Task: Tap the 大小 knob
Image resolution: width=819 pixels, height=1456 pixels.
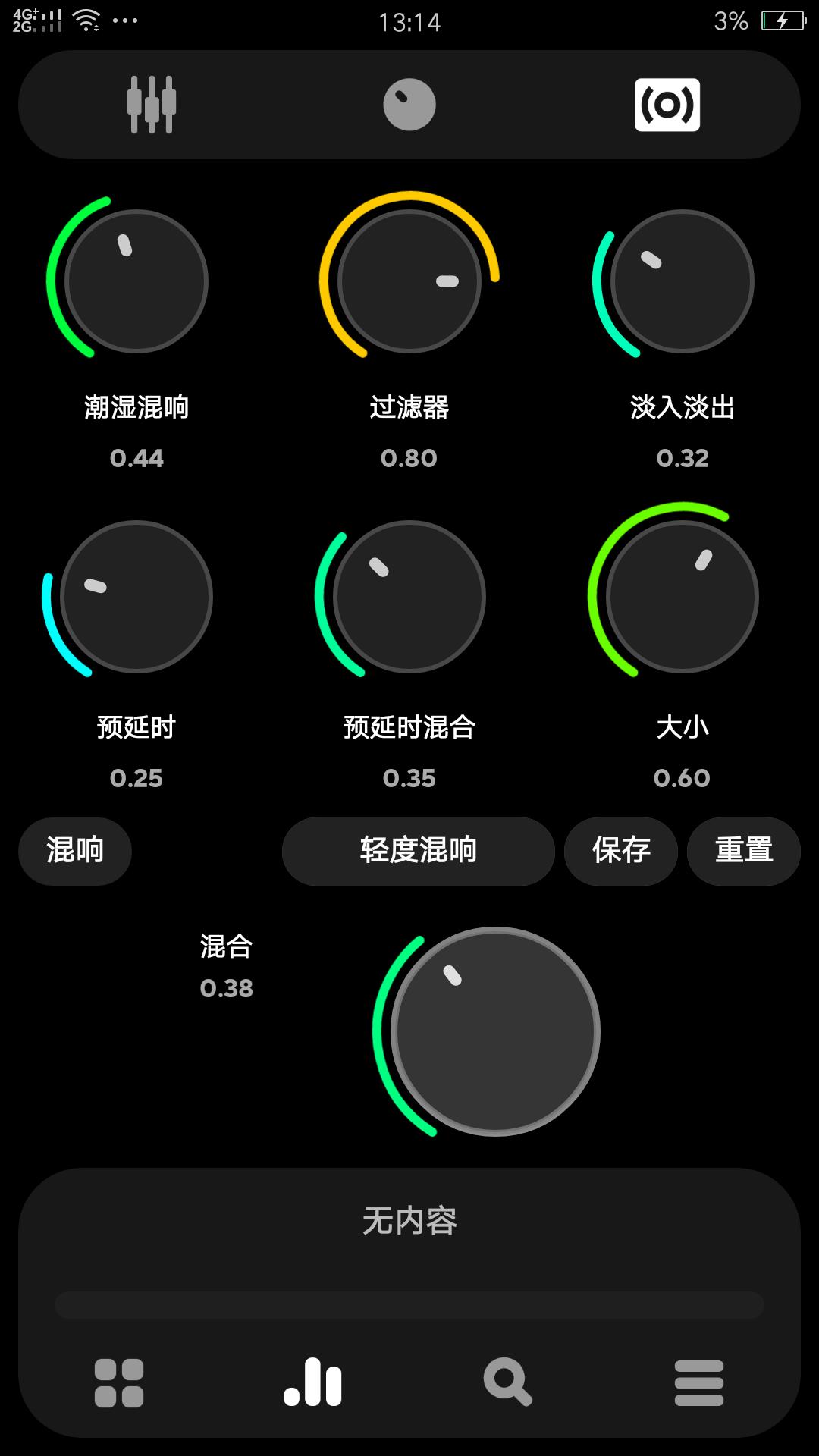Action: point(682,597)
